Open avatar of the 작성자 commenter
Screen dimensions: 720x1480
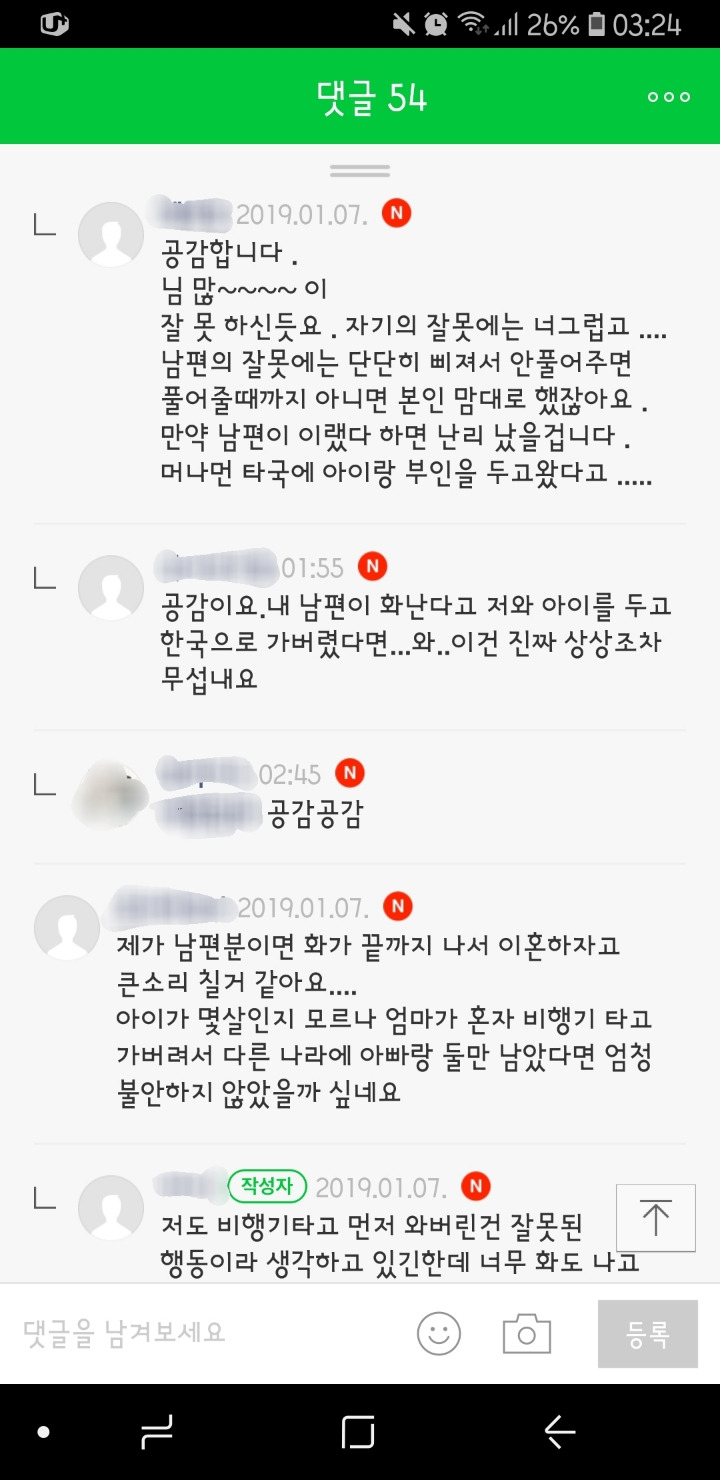click(x=111, y=1208)
